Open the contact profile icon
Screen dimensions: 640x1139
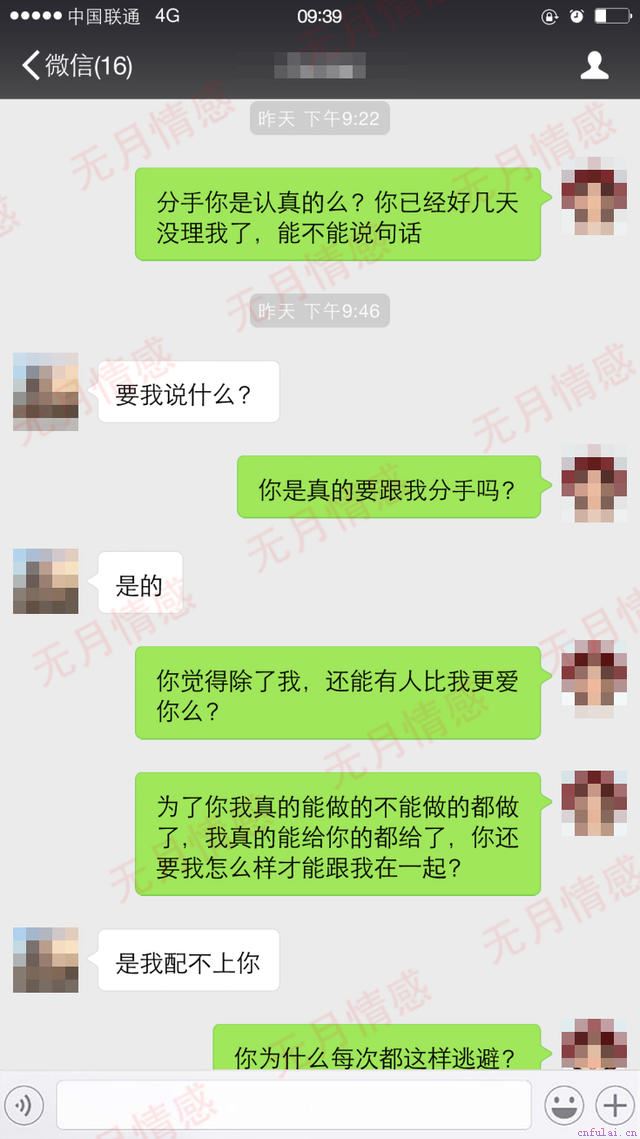594,66
